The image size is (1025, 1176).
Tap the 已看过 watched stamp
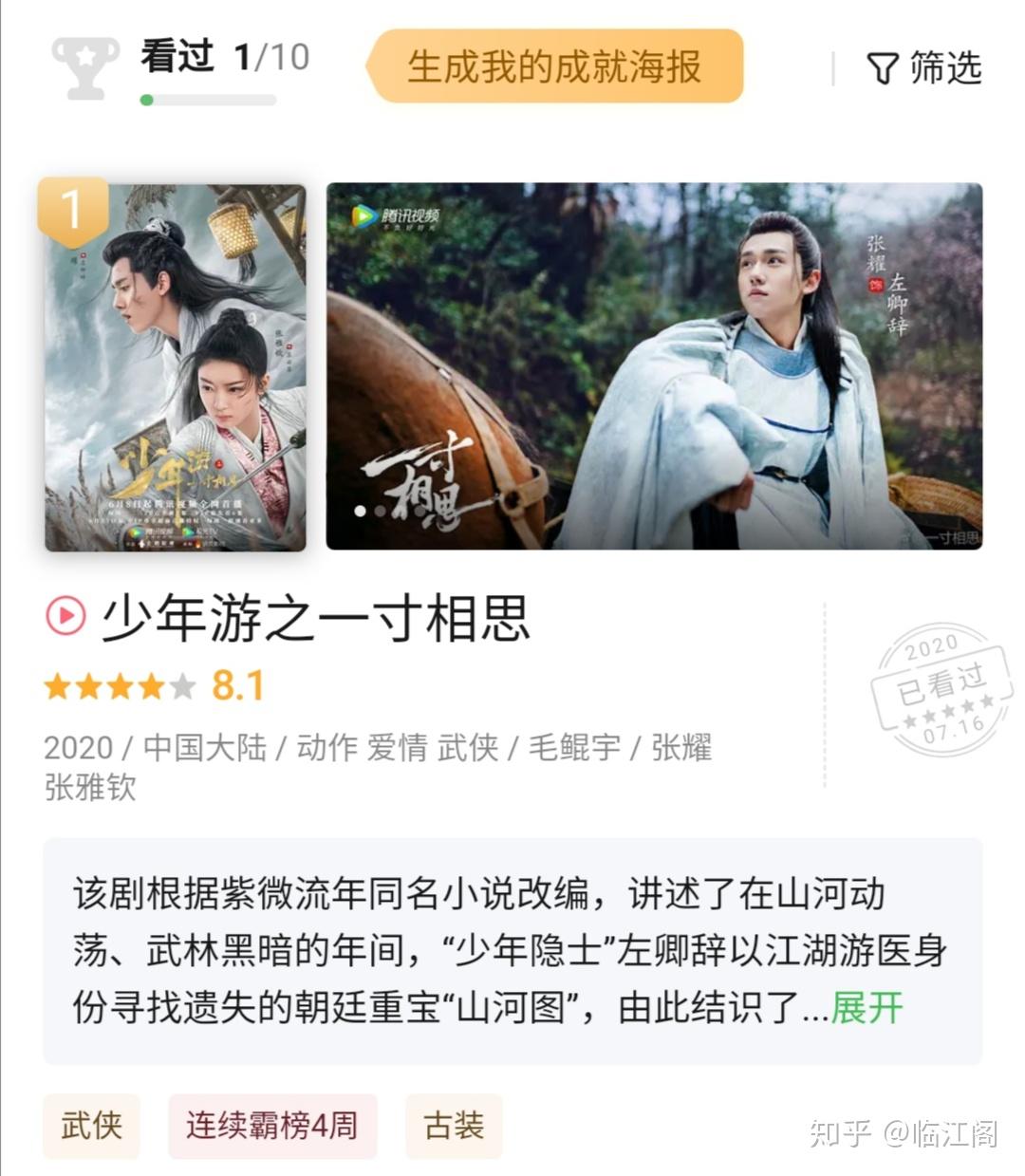938,688
